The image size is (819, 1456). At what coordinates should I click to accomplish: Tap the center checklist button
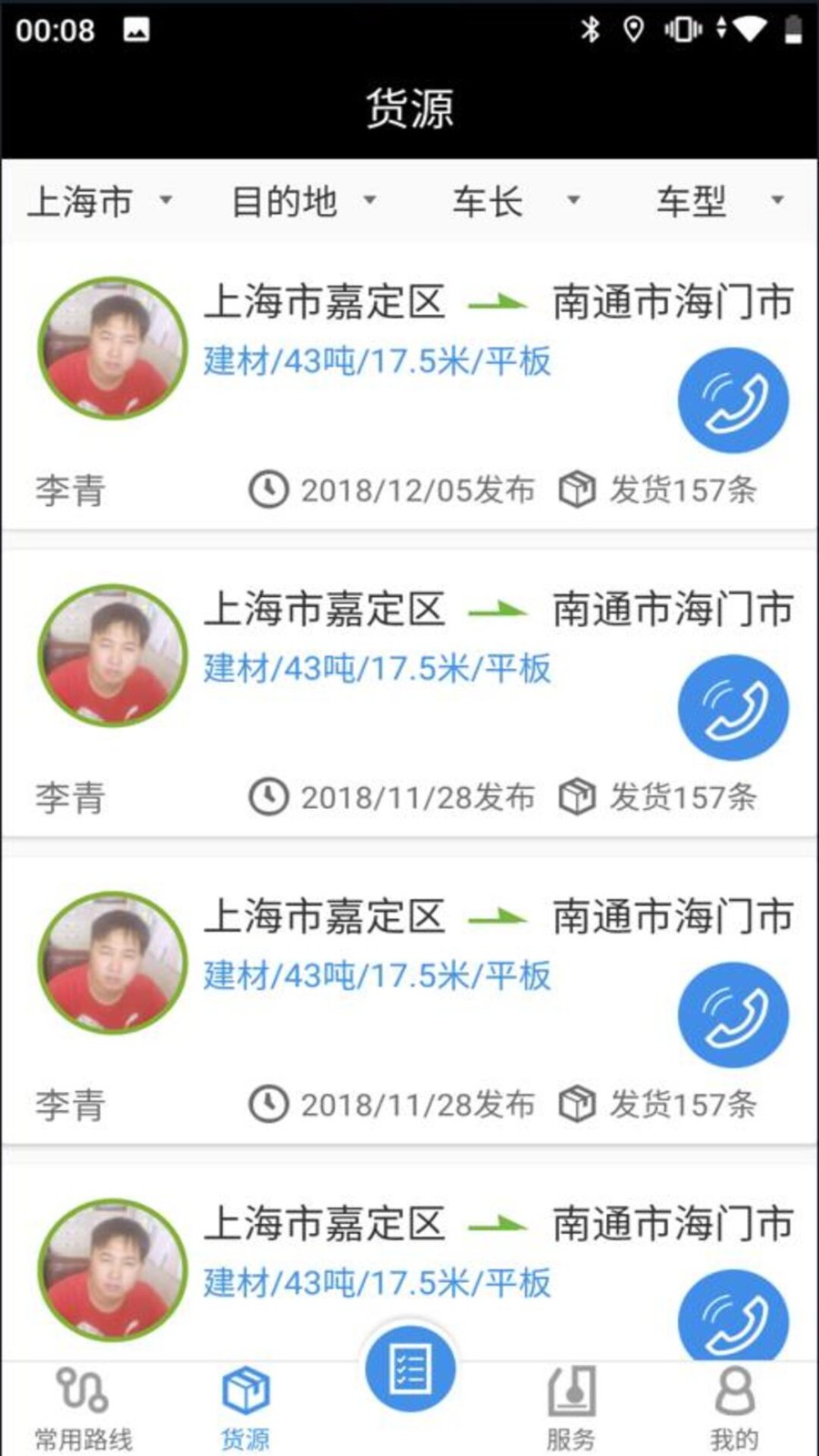point(409,1368)
